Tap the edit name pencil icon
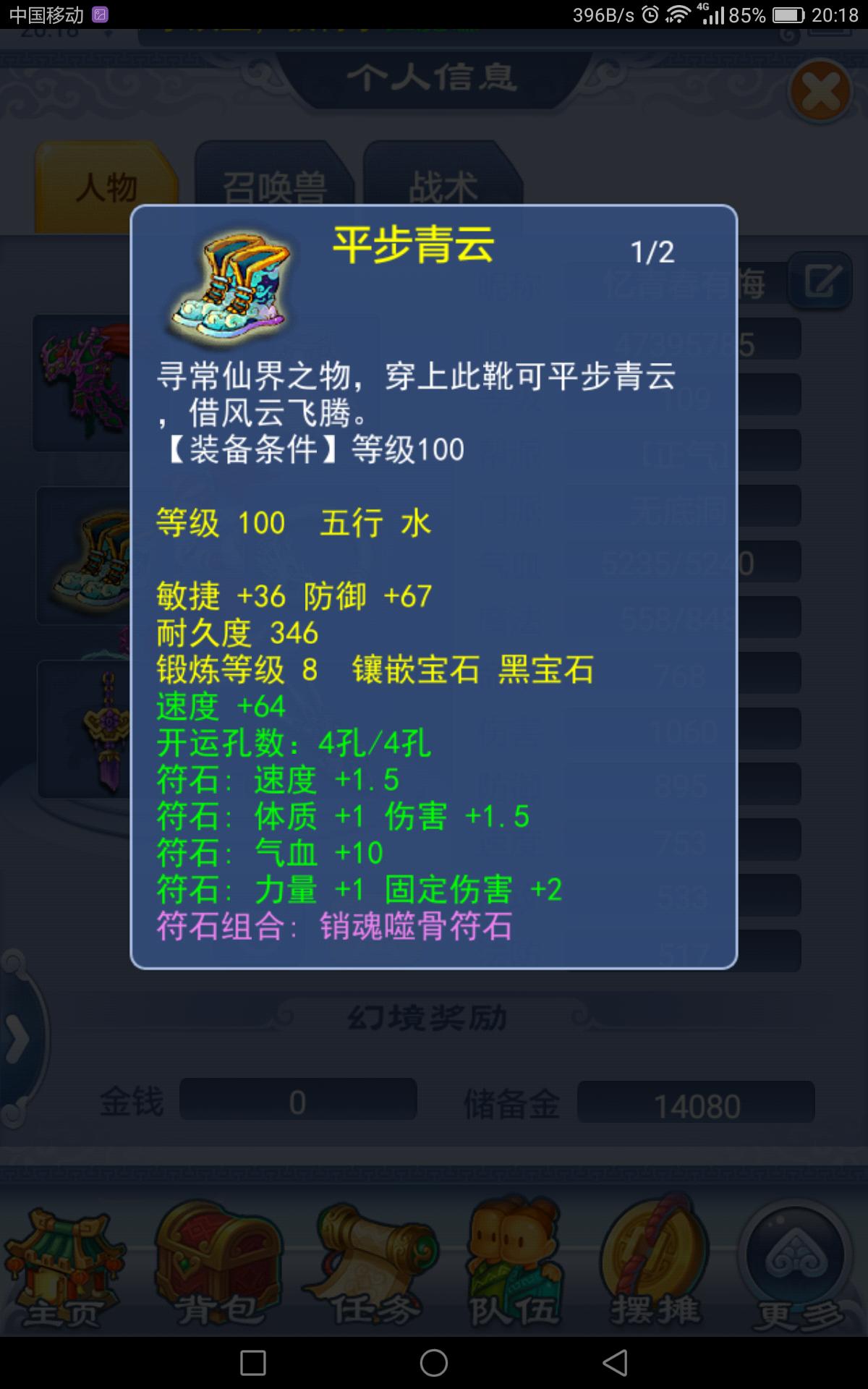868x1389 pixels. (822, 281)
